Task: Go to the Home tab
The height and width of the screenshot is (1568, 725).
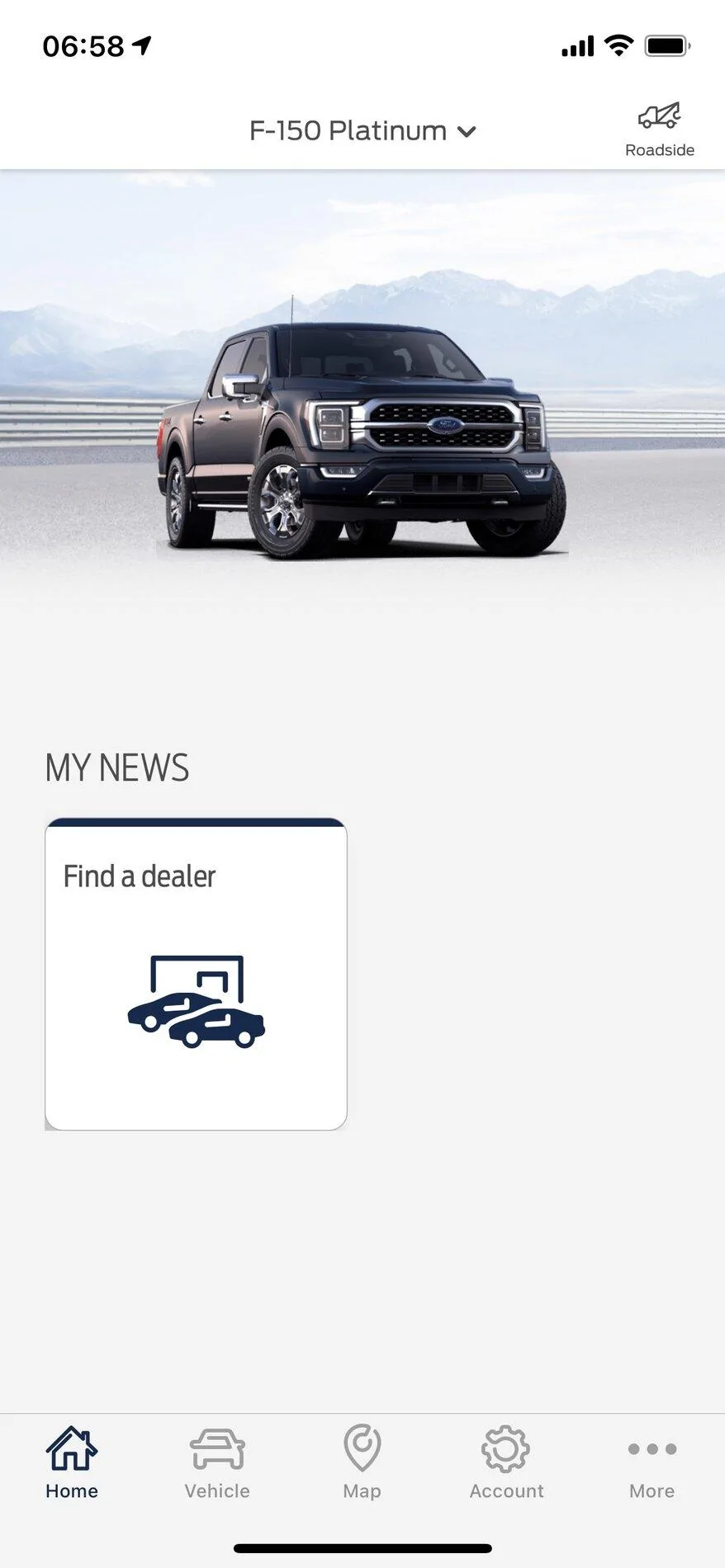Action: pos(72,1464)
